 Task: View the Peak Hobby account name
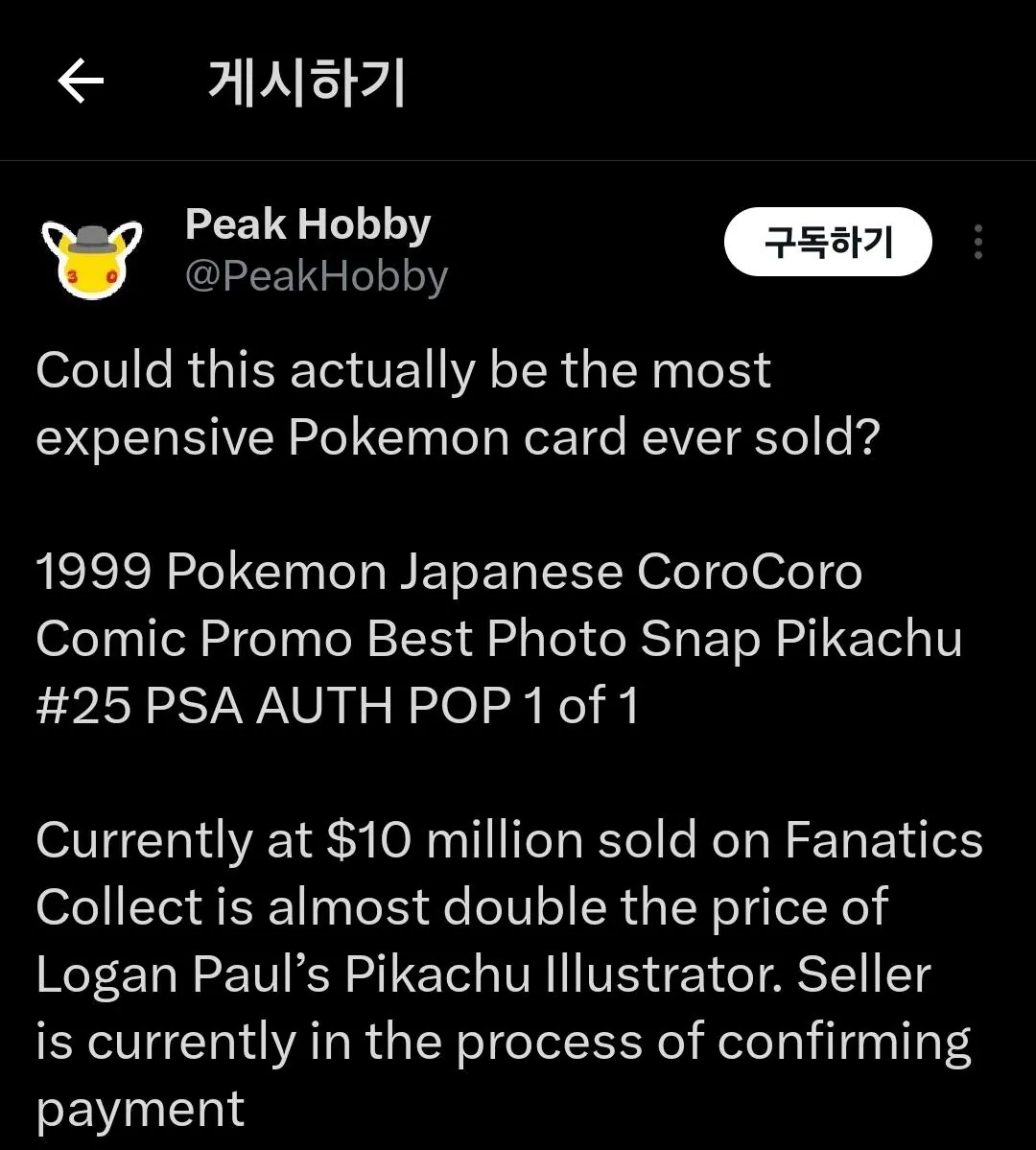(307, 224)
